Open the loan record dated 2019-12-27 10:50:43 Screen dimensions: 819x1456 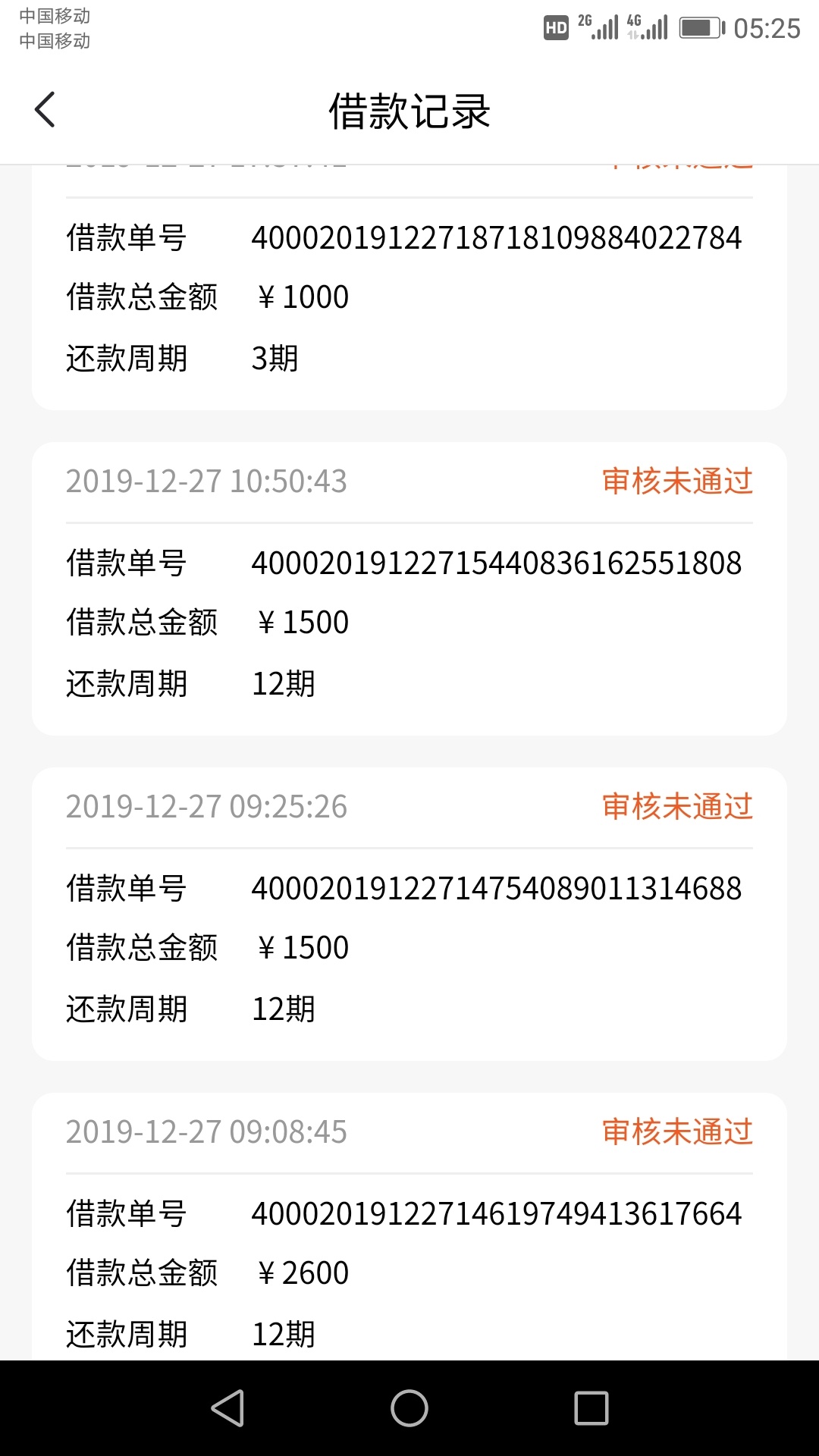coord(409,588)
